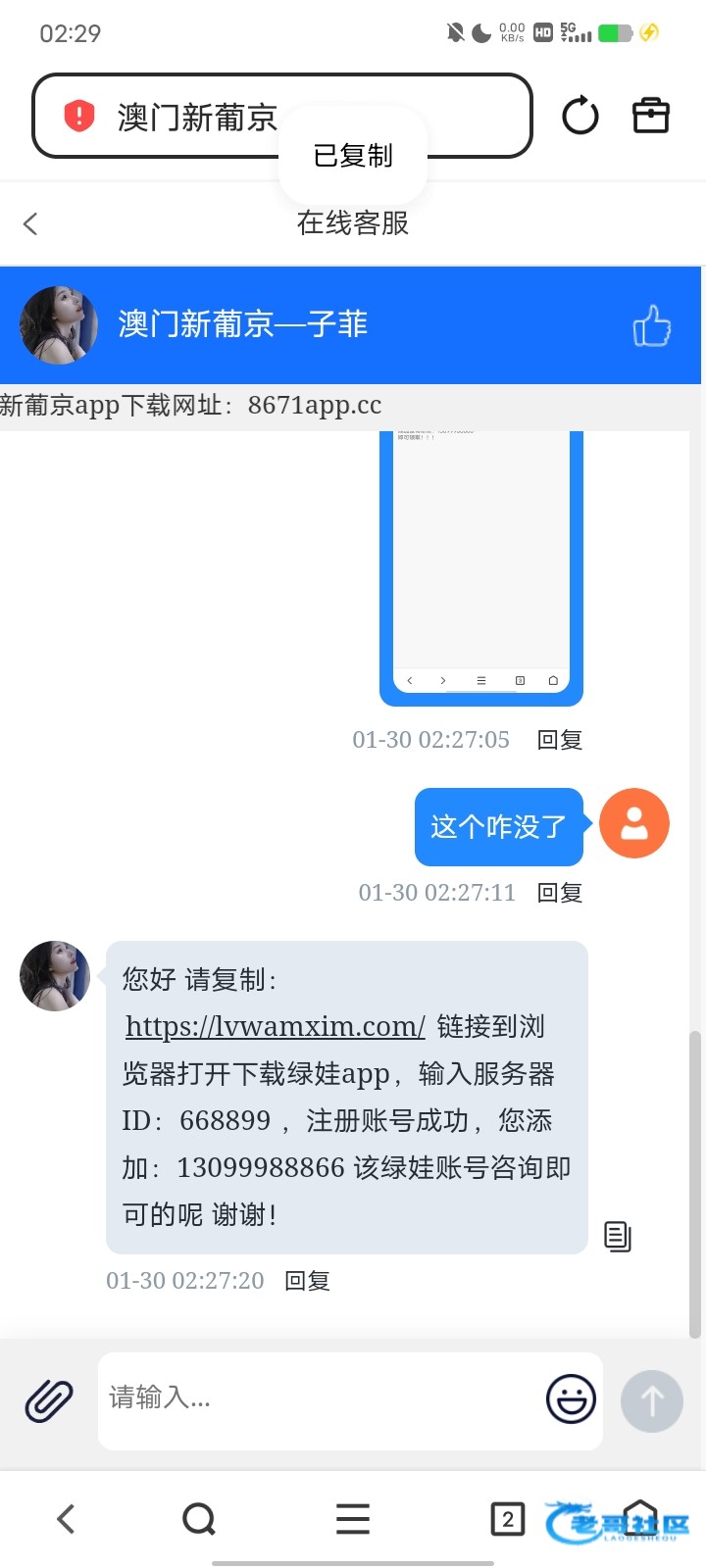This screenshot has height=1568, width=706.
Task: Open the https://lvwamxim.com/ link
Action: tap(276, 1026)
